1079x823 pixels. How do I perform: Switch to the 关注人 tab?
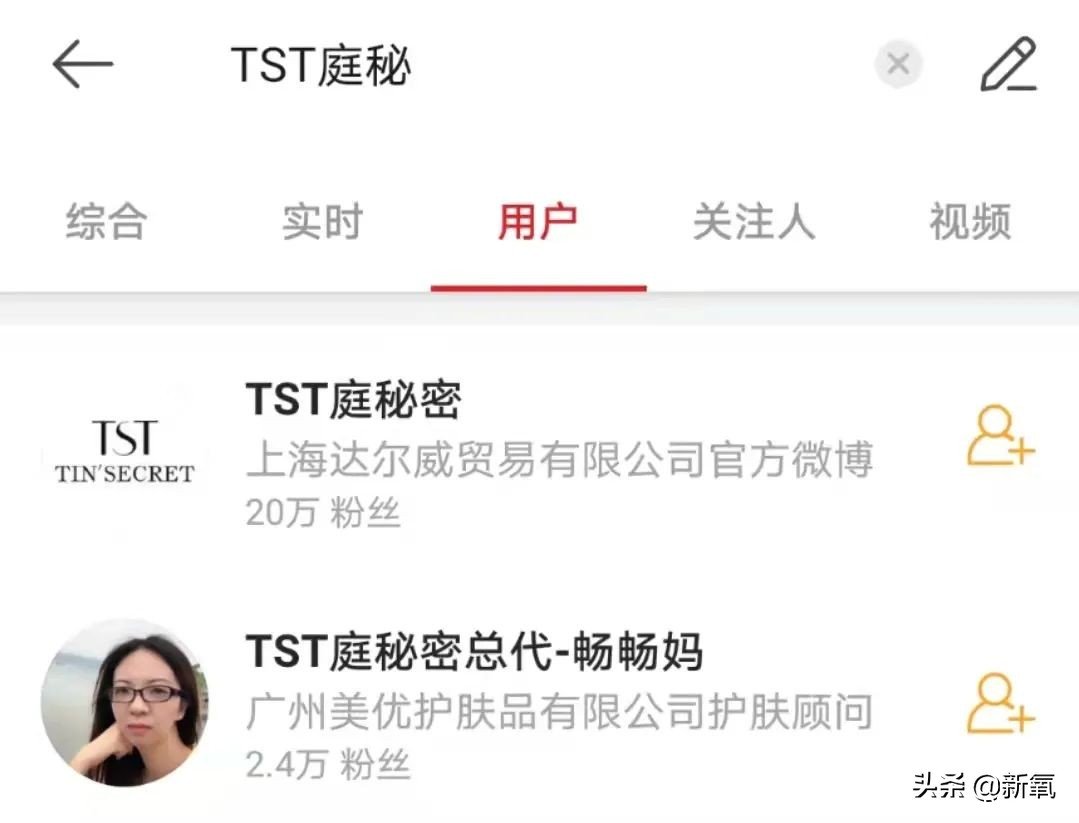click(754, 222)
